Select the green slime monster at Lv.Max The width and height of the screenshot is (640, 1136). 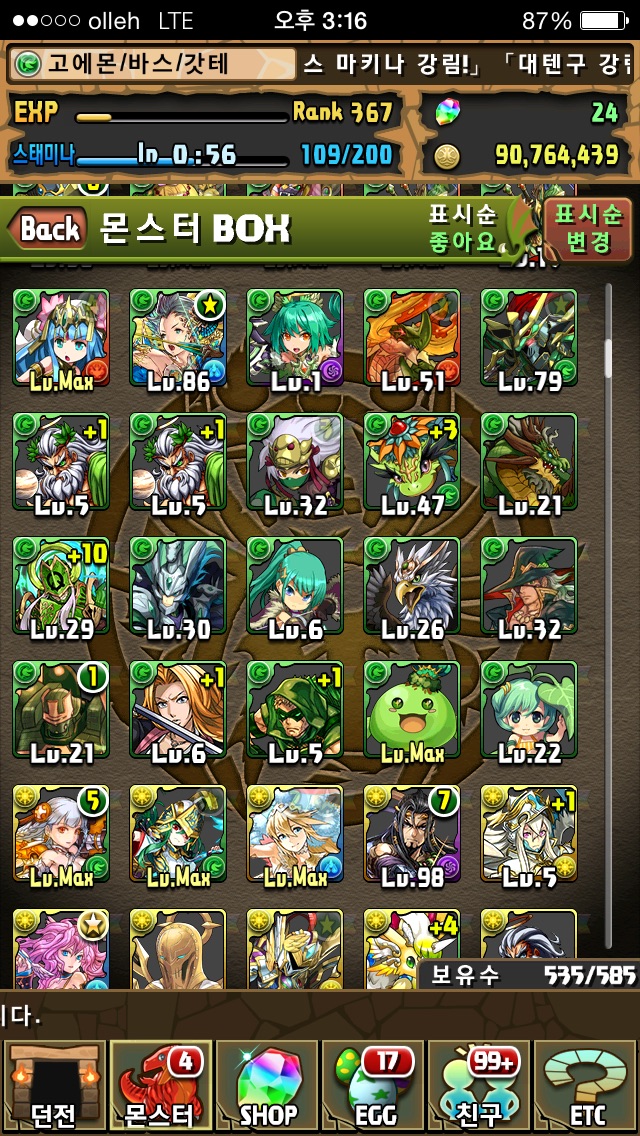[x=412, y=710]
